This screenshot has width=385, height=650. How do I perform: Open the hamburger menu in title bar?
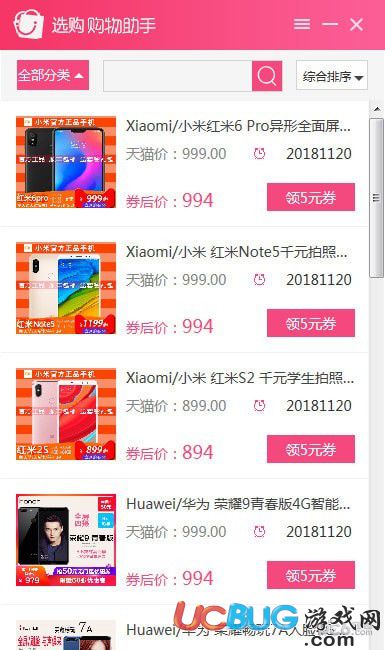[x=302, y=24]
